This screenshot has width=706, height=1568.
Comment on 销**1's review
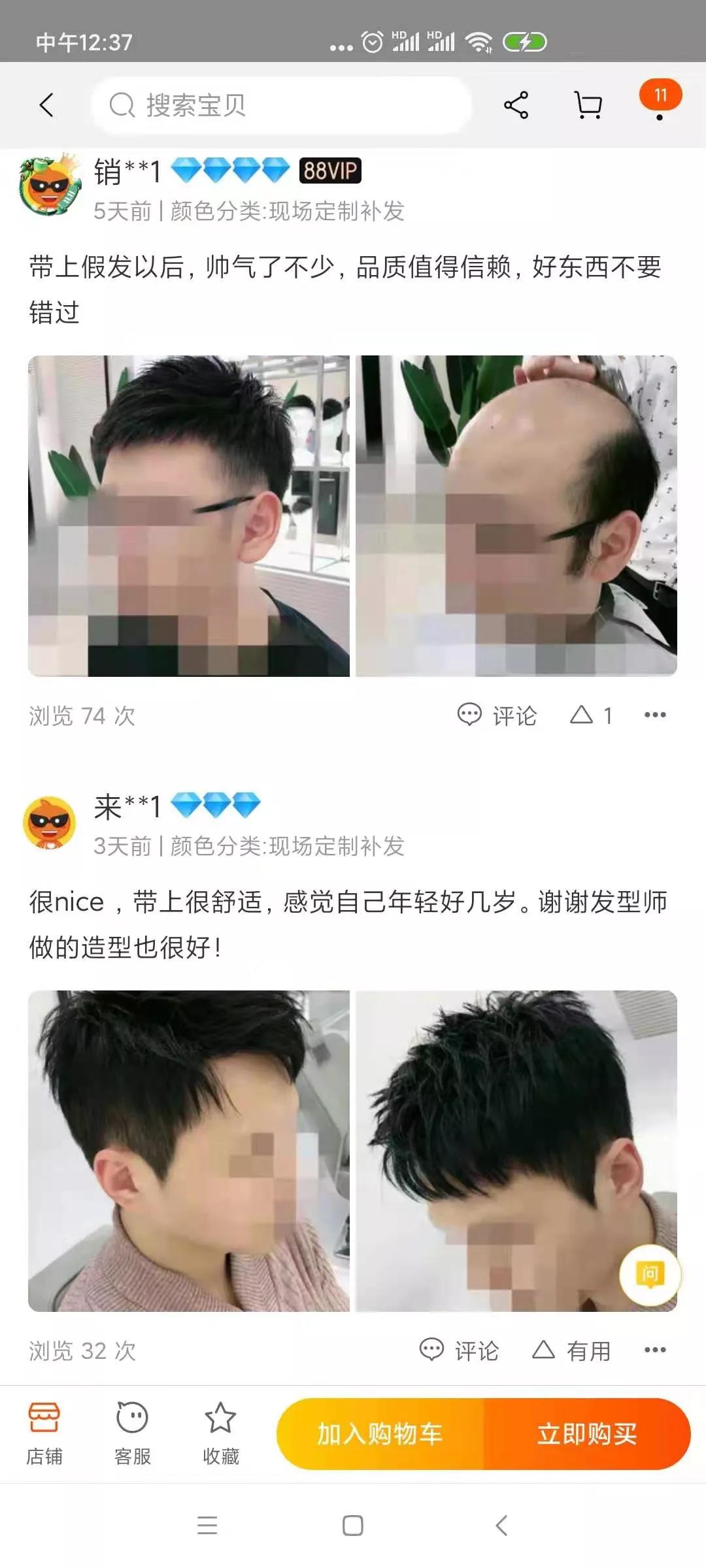tap(497, 715)
